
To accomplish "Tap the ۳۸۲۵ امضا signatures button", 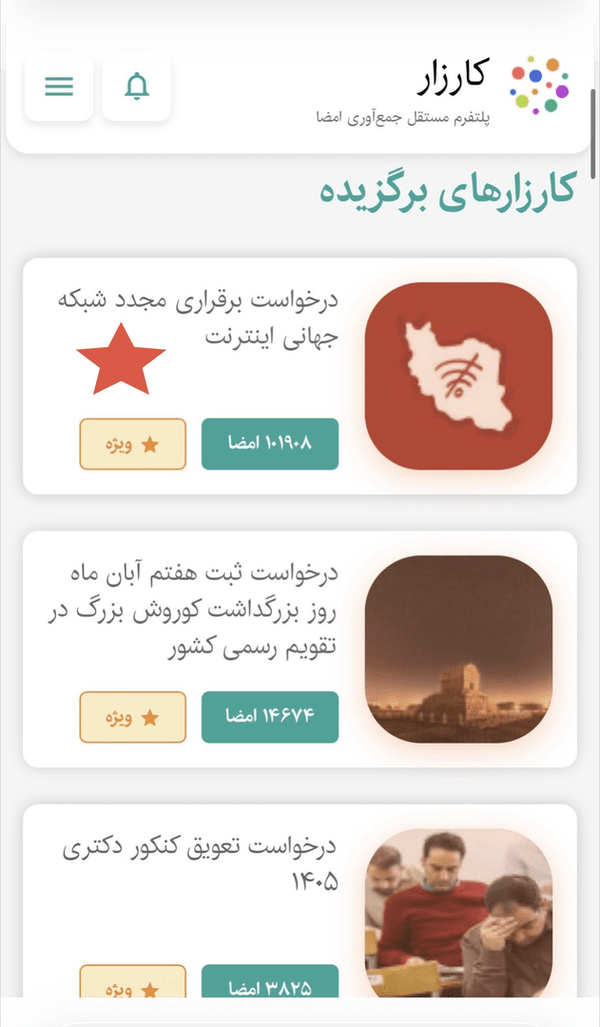I will click(270, 982).
